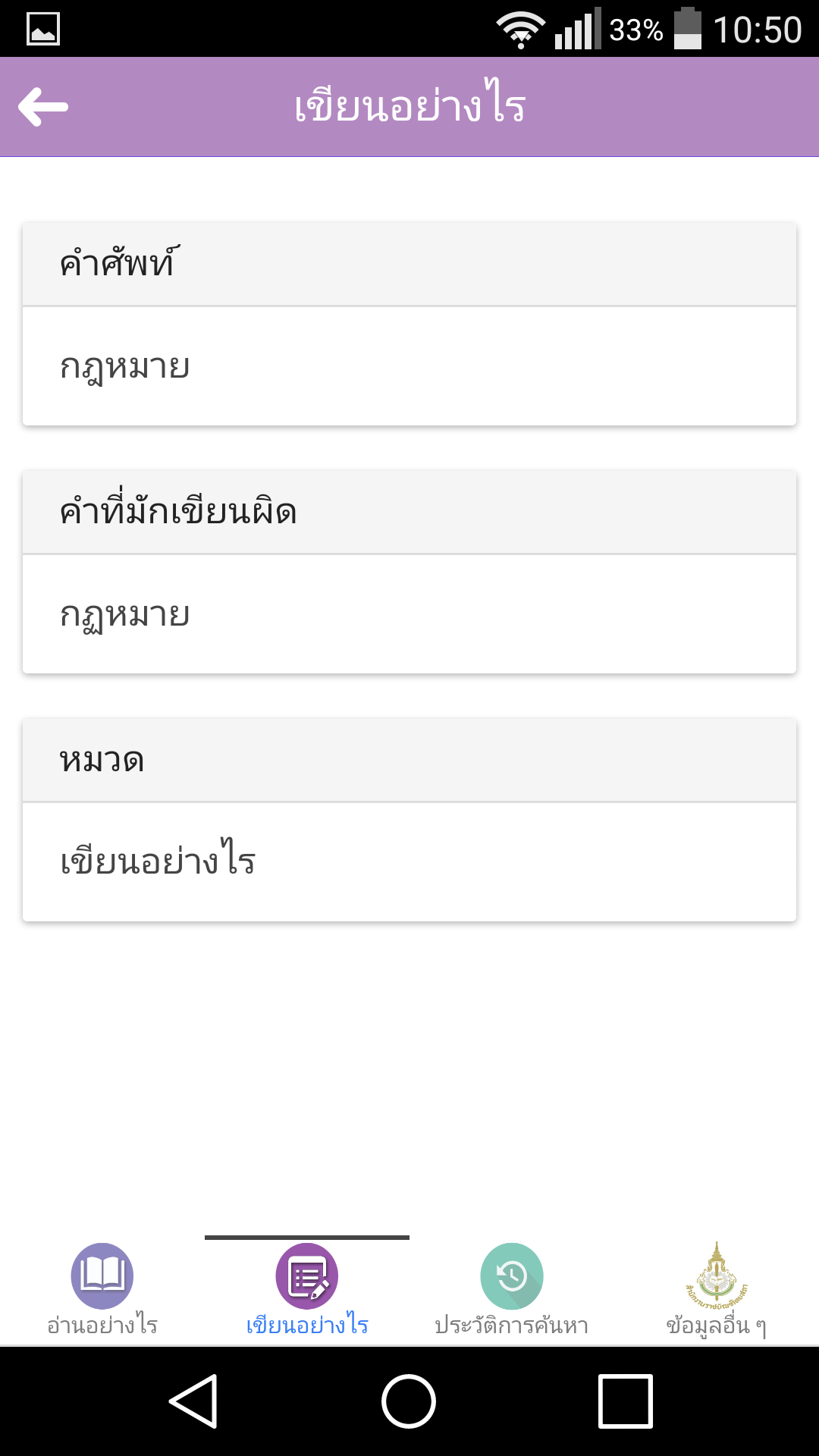Open the system recent apps view
819x1456 pixels.
[626, 1401]
